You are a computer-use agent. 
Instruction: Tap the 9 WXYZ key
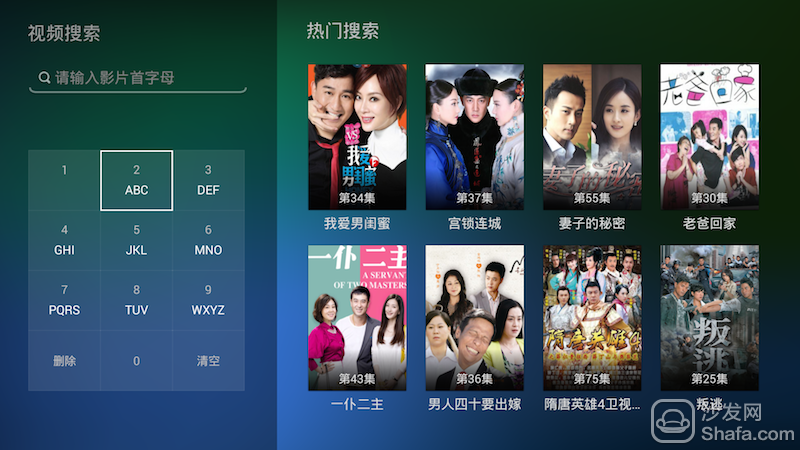point(208,300)
